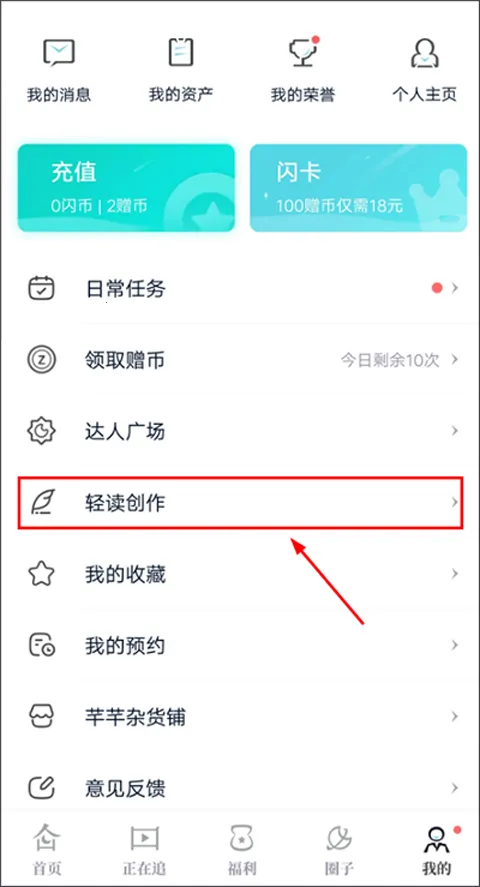View 我的收藏 favorites
The width and height of the screenshot is (480, 887).
pyautogui.click(x=240, y=574)
